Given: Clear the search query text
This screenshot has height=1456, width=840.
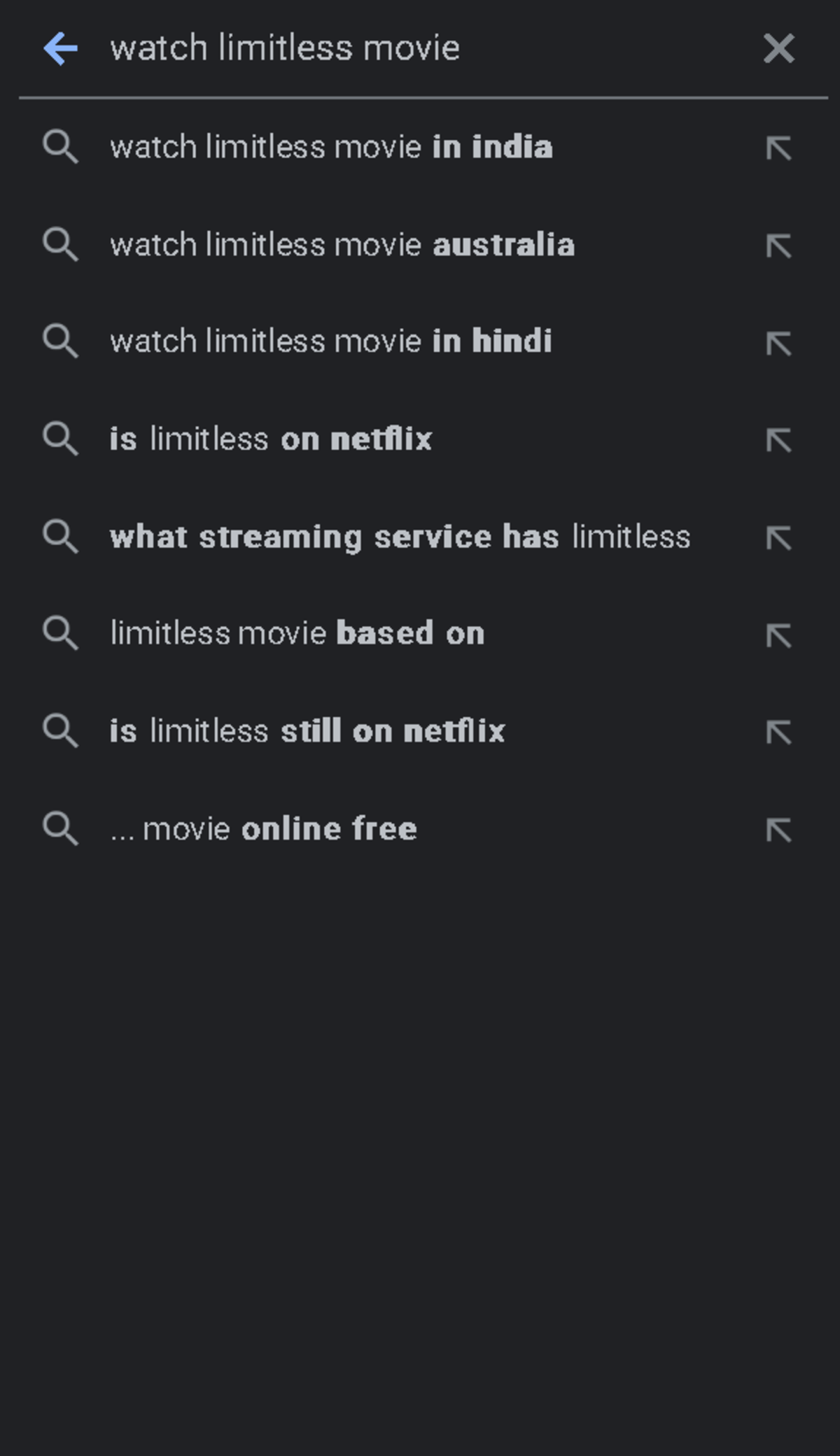Looking at the screenshot, I should [778, 49].
